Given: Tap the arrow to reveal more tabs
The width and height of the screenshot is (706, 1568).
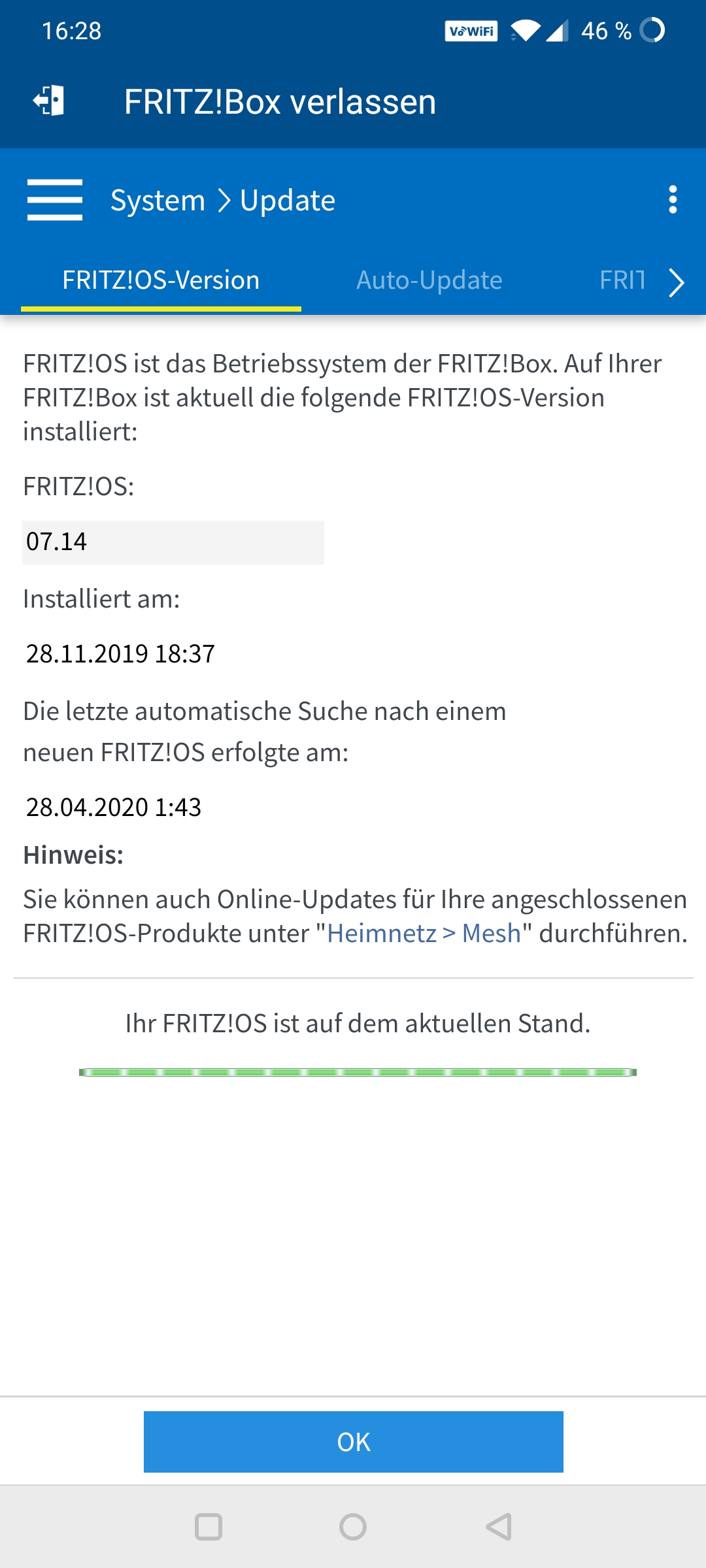Looking at the screenshot, I should coord(677,282).
